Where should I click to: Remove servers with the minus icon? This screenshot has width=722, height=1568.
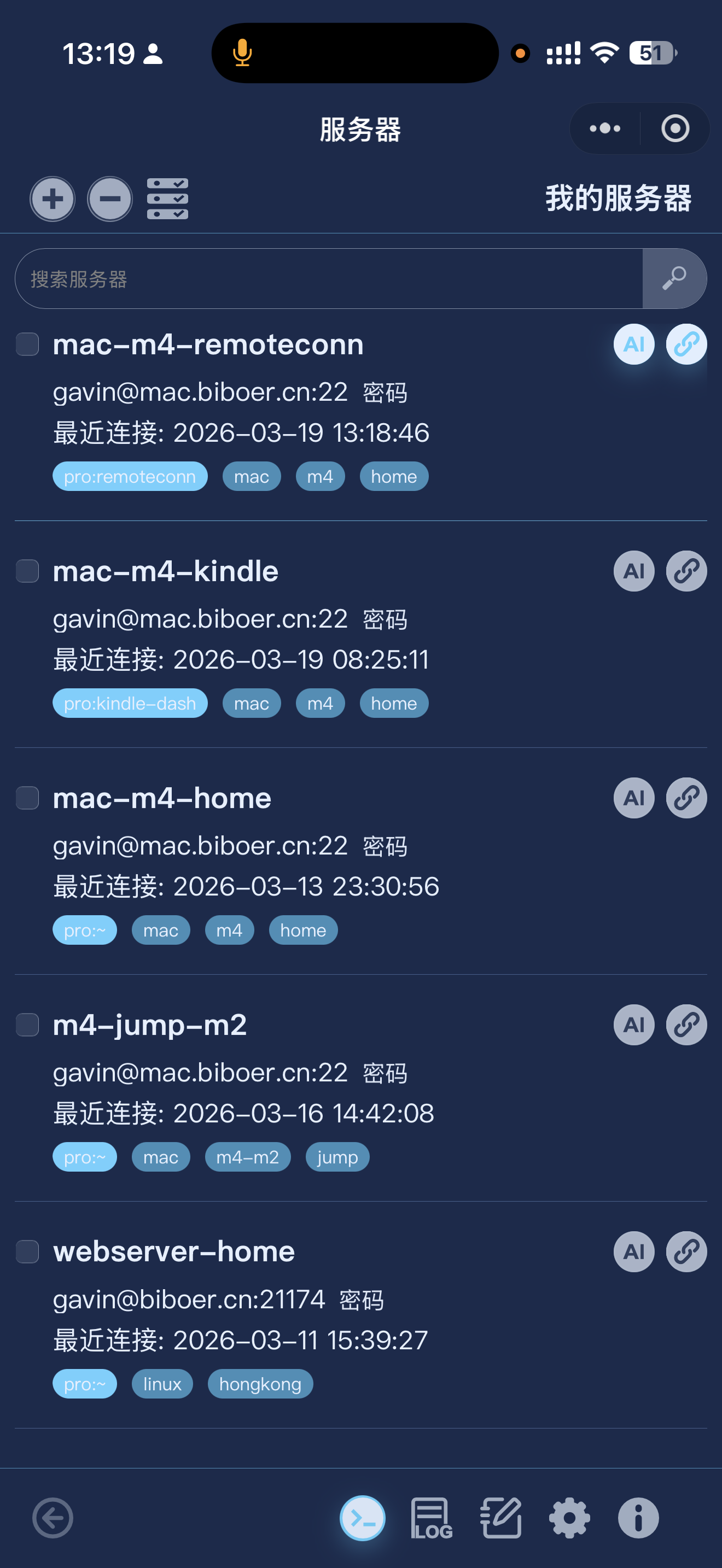[109, 199]
